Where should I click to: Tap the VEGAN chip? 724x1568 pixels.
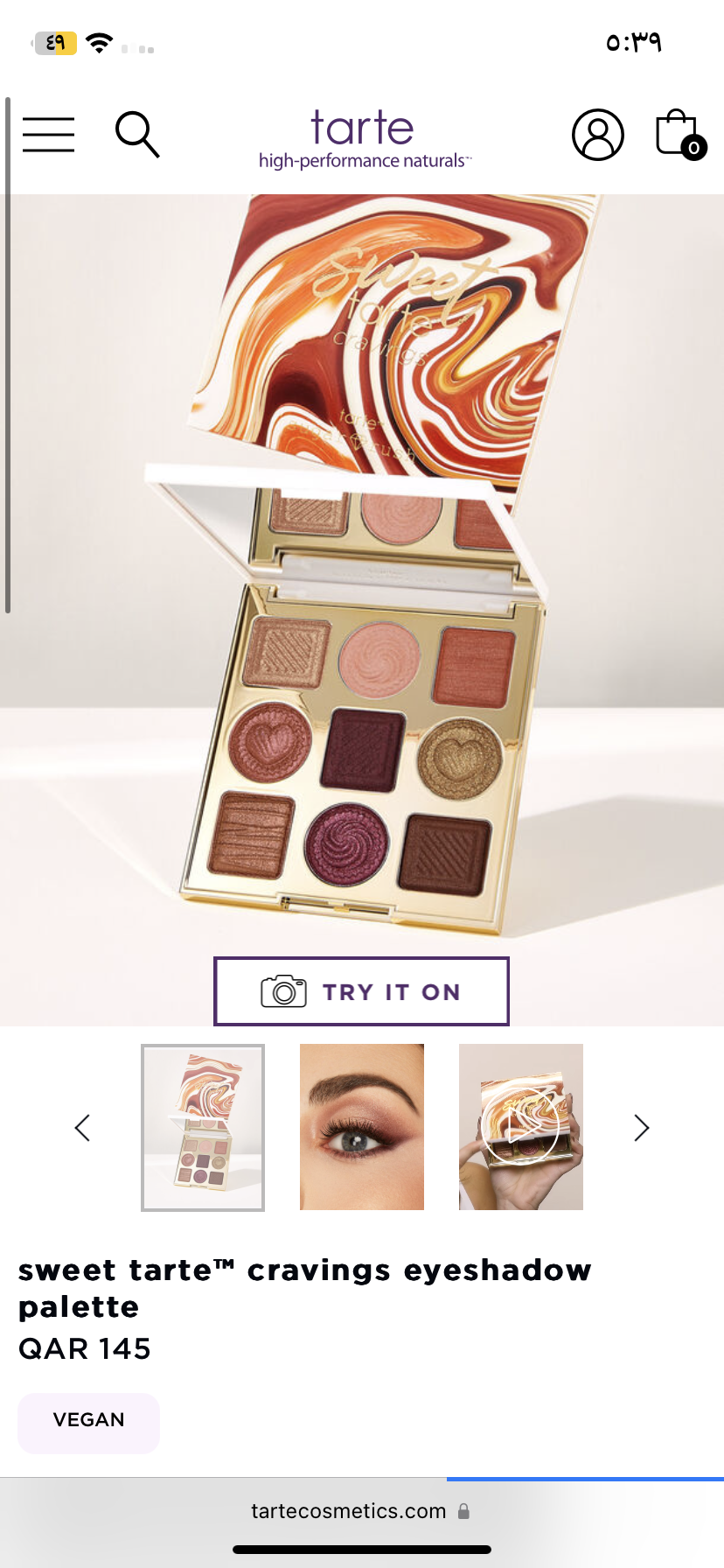[x=89, y=1420]
